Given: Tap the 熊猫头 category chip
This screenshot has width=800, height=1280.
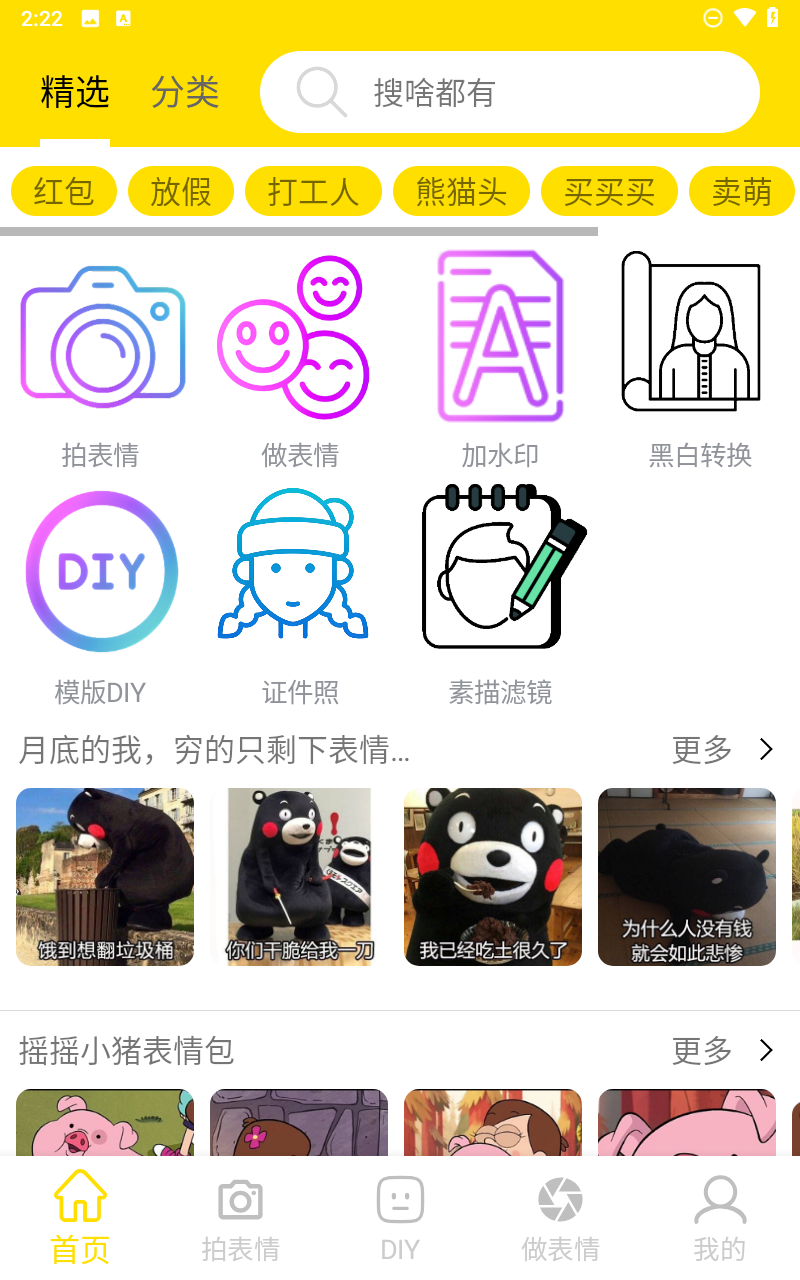Looking at the screenshot, I should (461, 190).
